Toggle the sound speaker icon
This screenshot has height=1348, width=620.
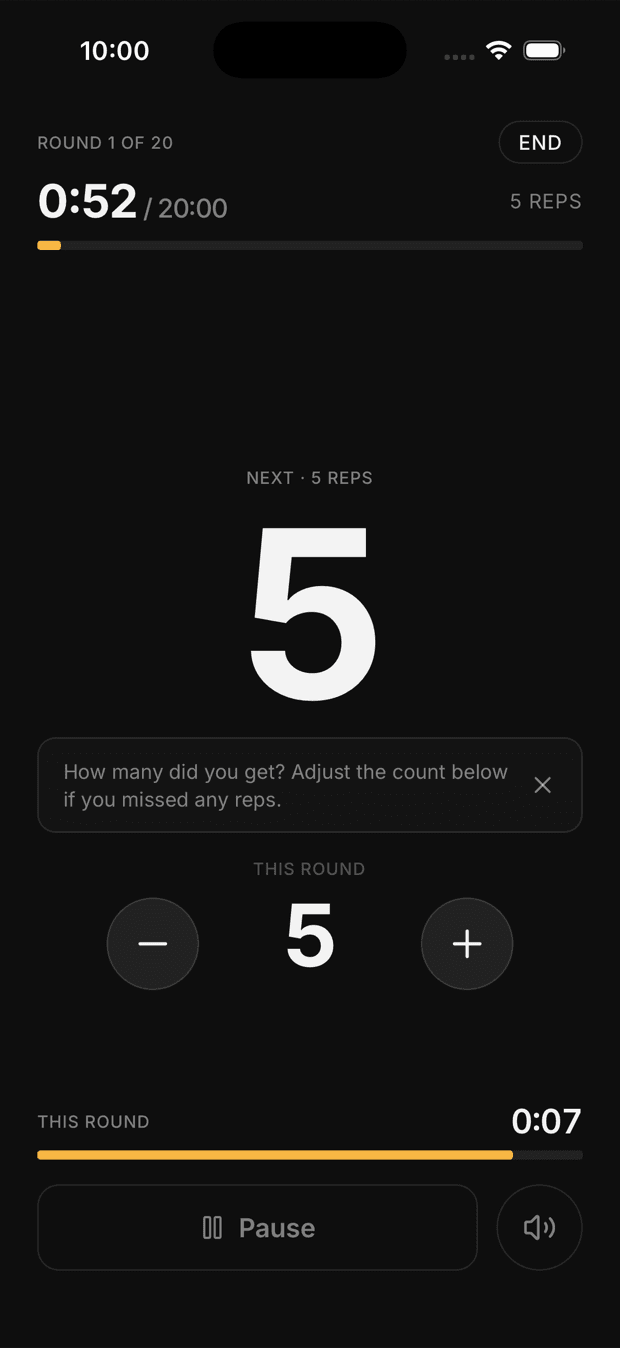coord(539,1227)
